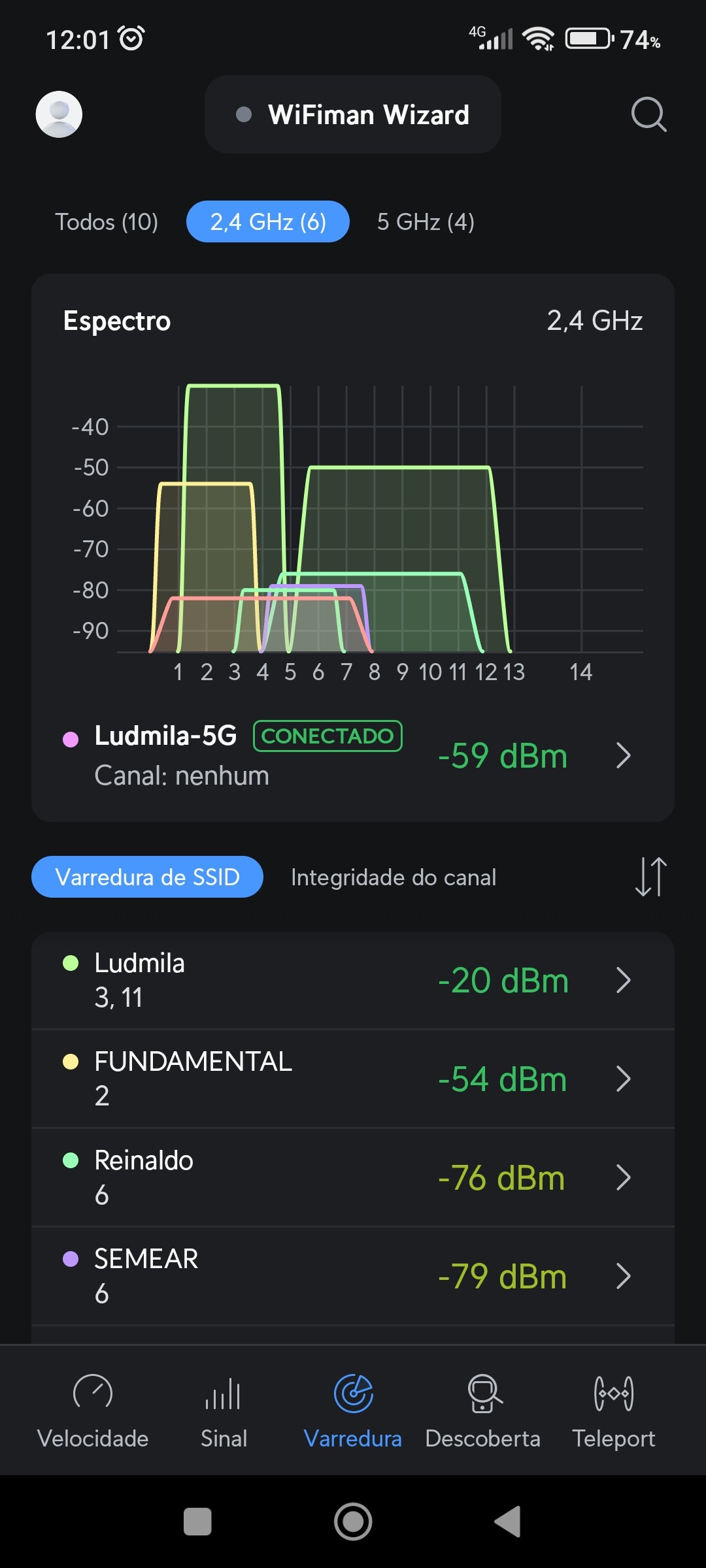Tap the system back button
Image resolution: width=706 pixels, height=1568 pixels.
(508, 1522)
